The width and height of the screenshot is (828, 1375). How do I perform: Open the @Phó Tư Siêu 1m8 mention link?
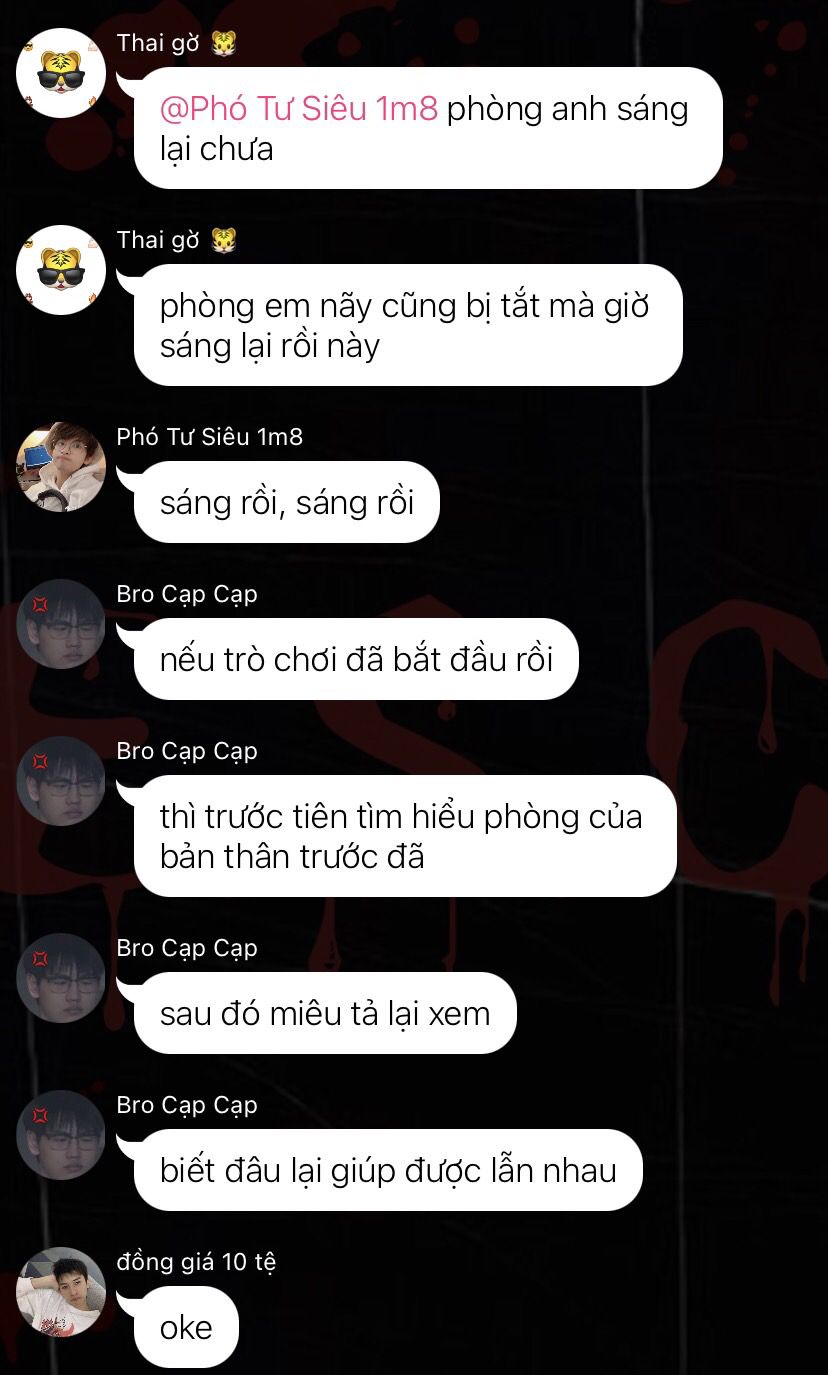(x=299, y=109)
